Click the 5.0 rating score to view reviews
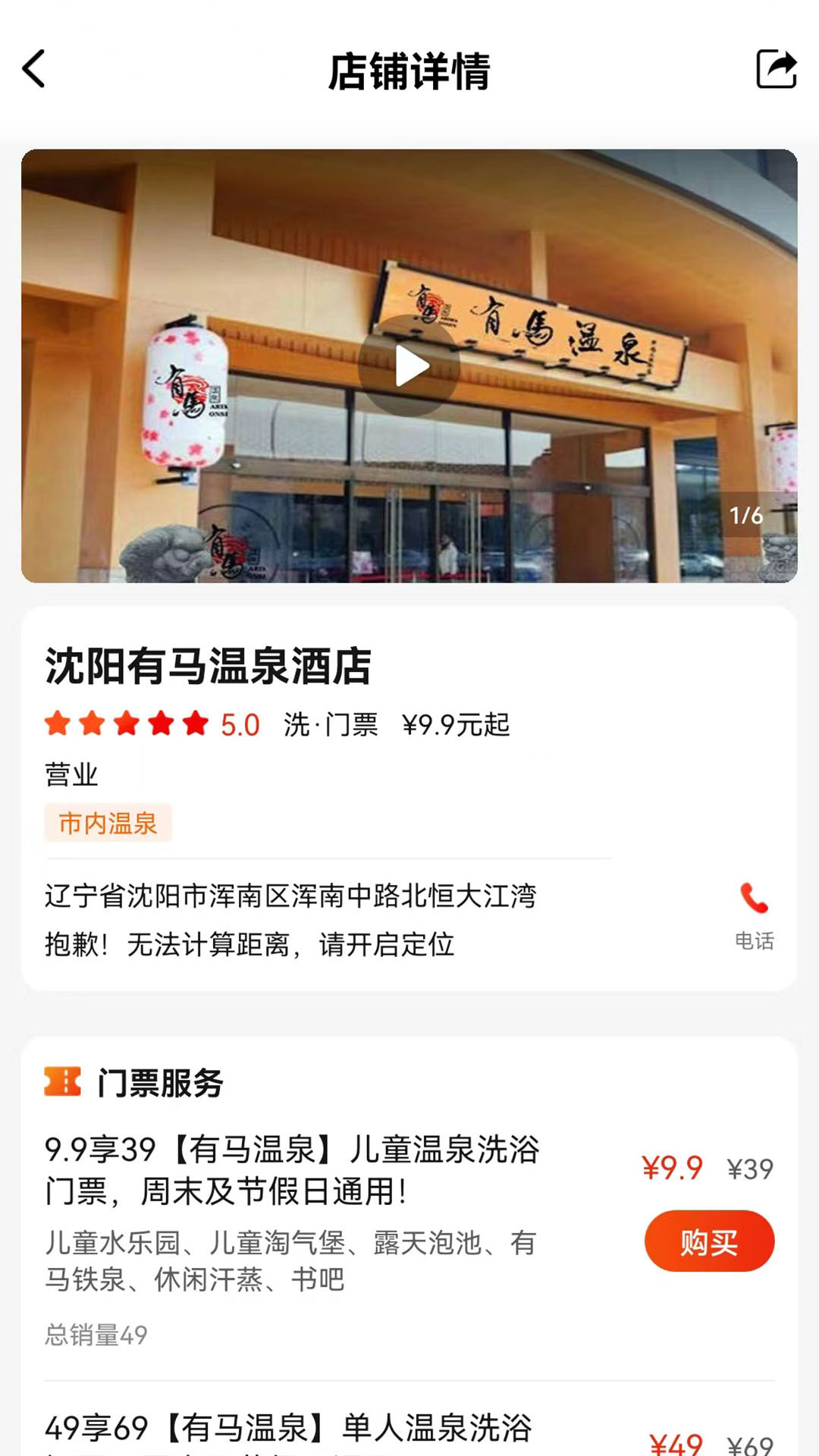This screenshot has width=819, height=1456. point(240,724)
